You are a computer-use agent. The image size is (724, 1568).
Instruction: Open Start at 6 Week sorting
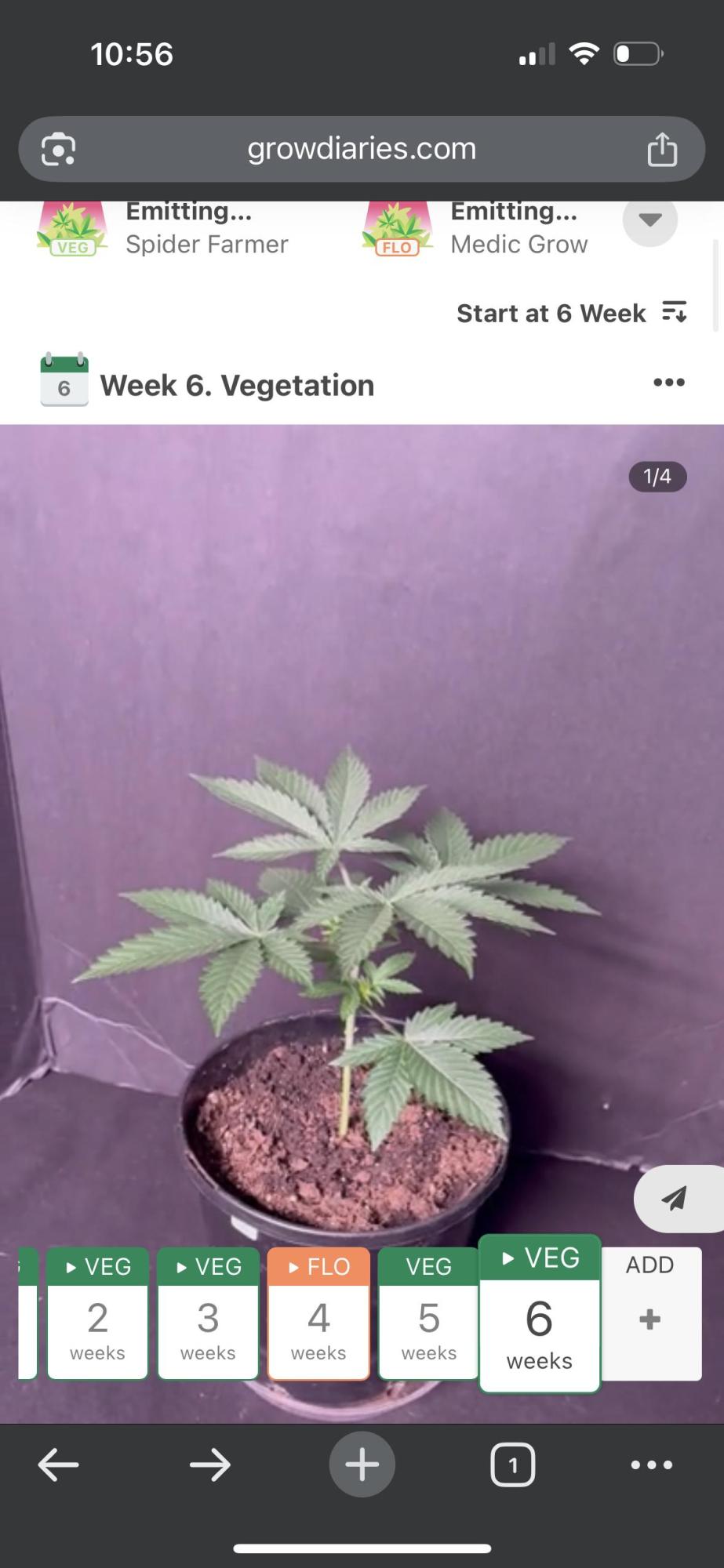[573, 313]
